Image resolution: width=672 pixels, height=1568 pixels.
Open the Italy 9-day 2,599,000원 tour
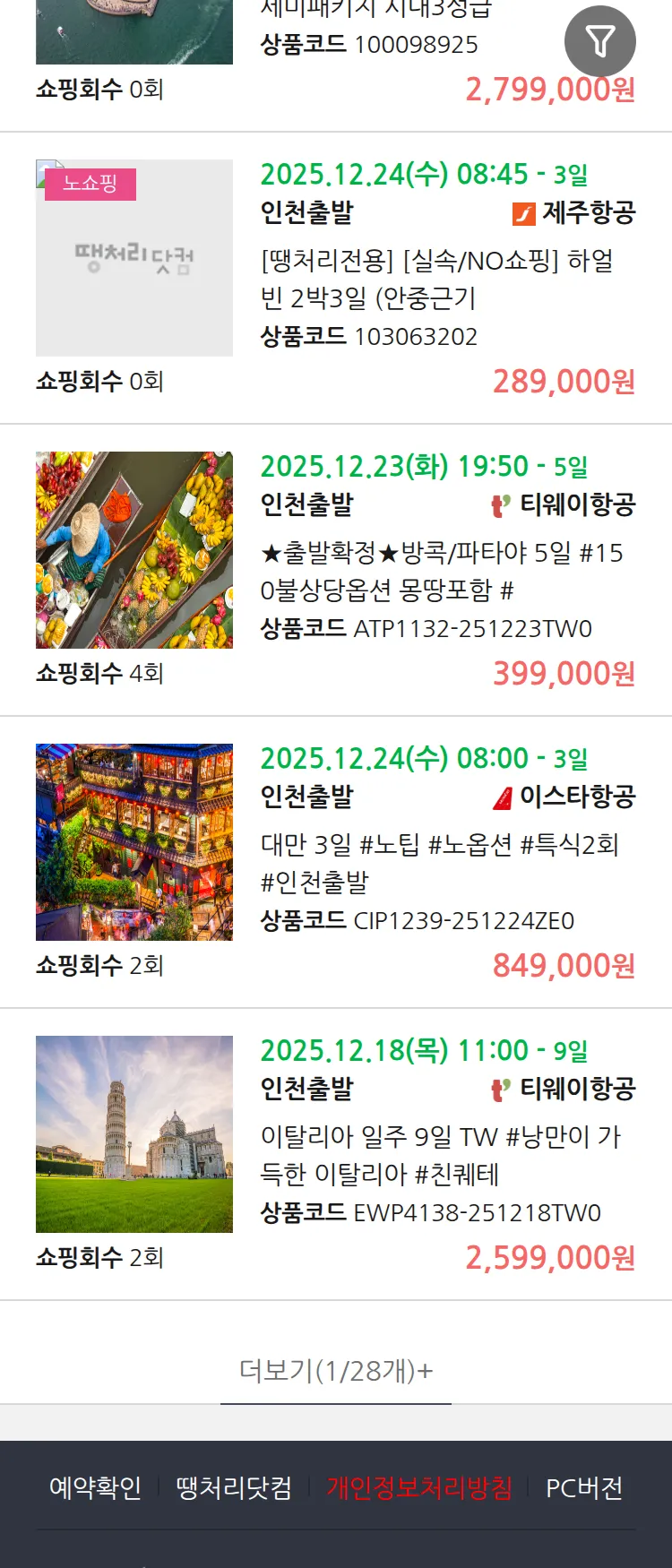click(x=441, y=1155)
